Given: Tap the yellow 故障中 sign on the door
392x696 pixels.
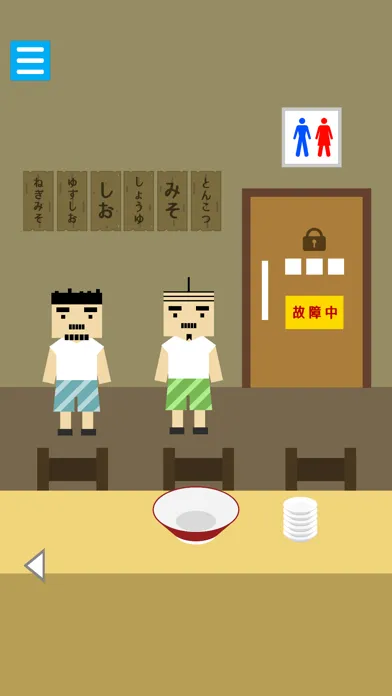Looking at the screenshot, I should [x=314, y=312].
